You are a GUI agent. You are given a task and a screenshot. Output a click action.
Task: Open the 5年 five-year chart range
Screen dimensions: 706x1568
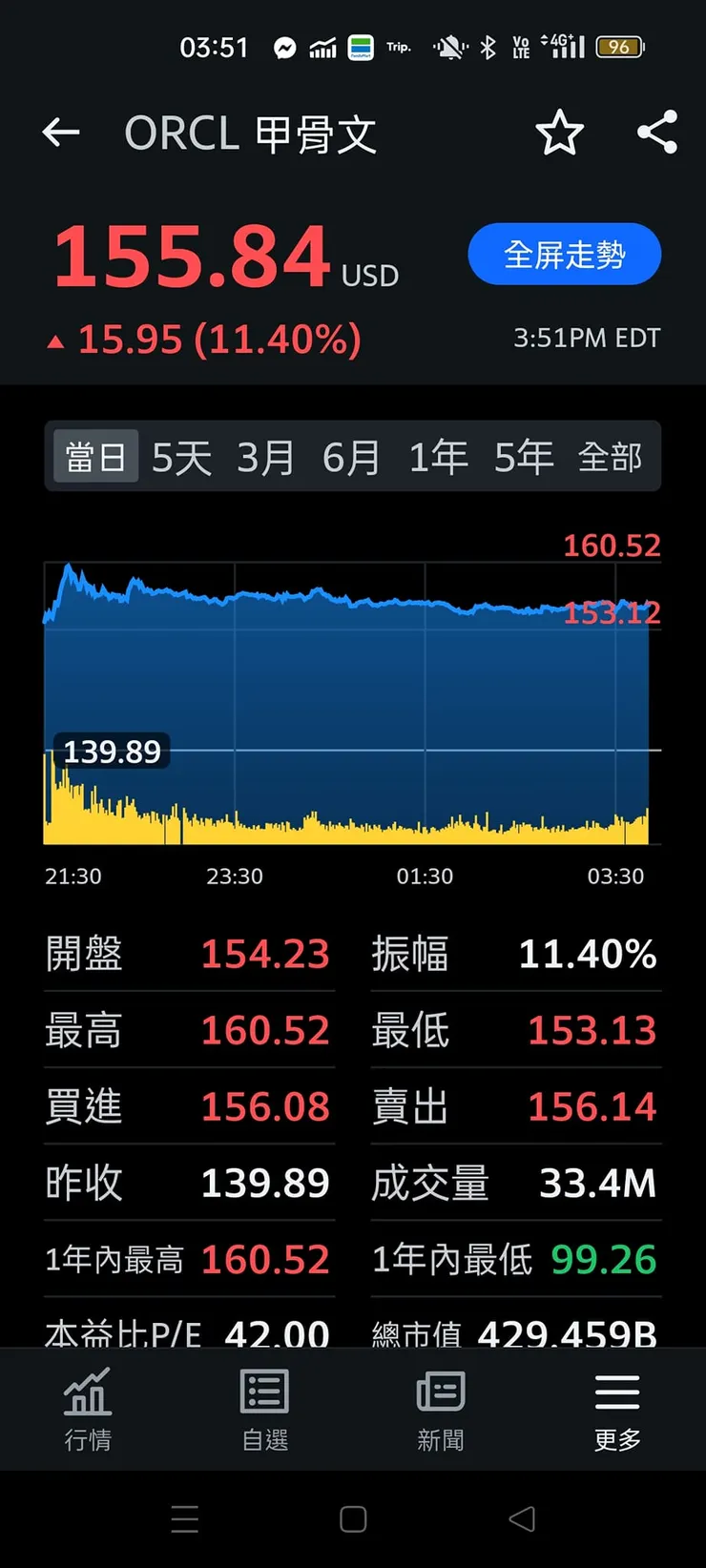[523, 456]
